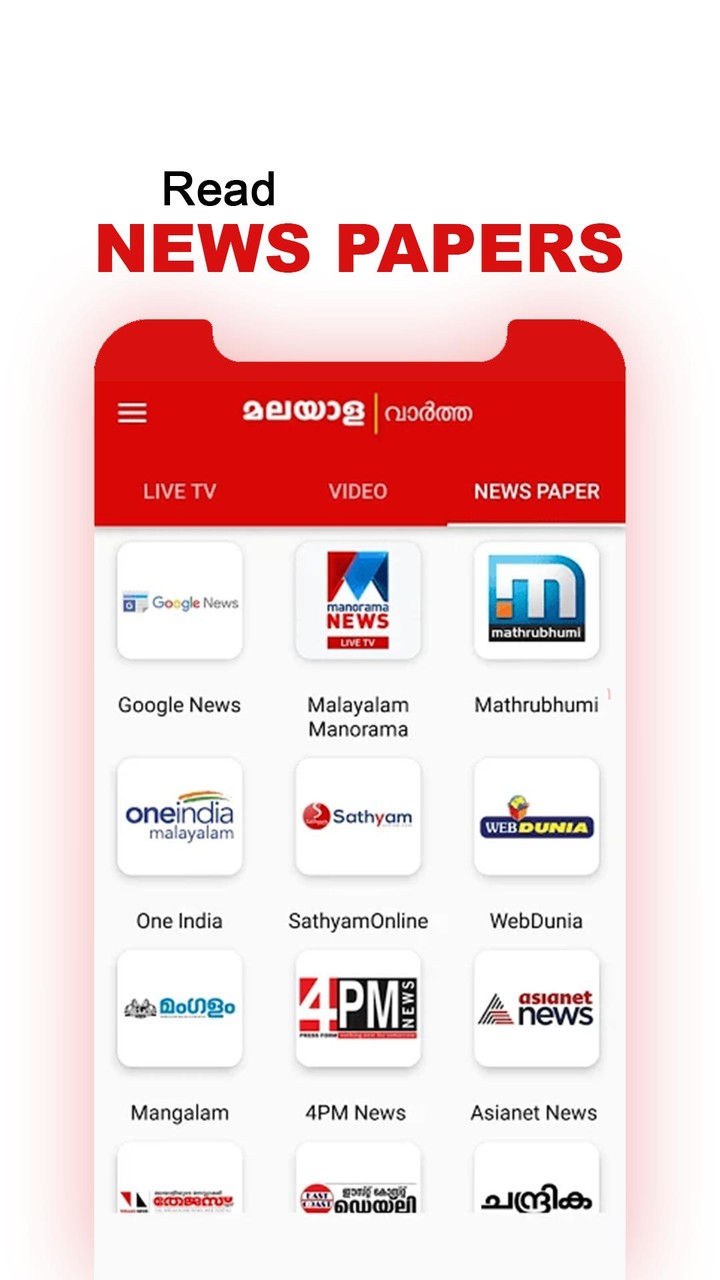Tap the Malayala Vartha app title
The width and height of the screenshot is (720, 1280).
point(355,412)
